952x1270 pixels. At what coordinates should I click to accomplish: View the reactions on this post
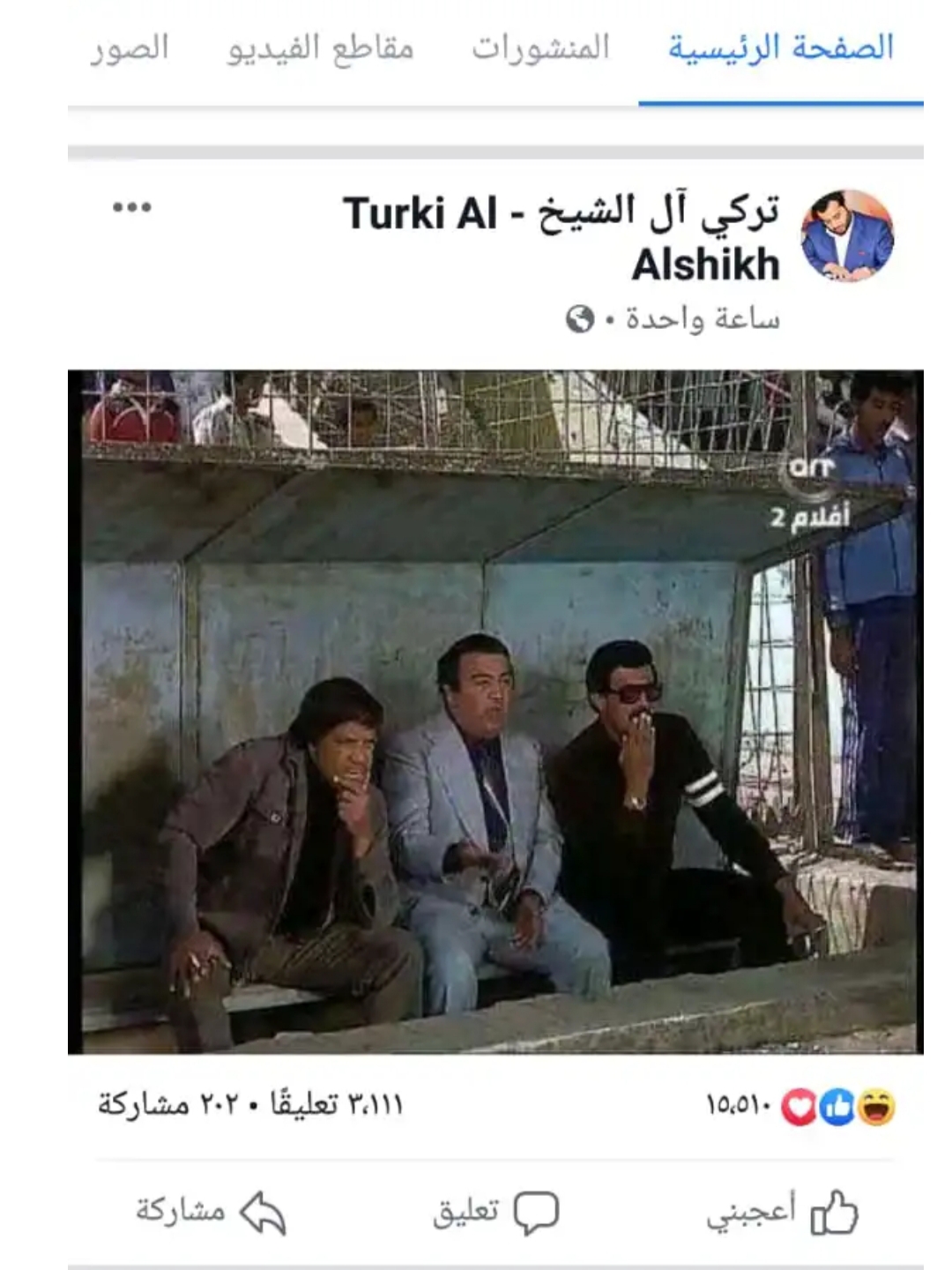(802, 1106)
